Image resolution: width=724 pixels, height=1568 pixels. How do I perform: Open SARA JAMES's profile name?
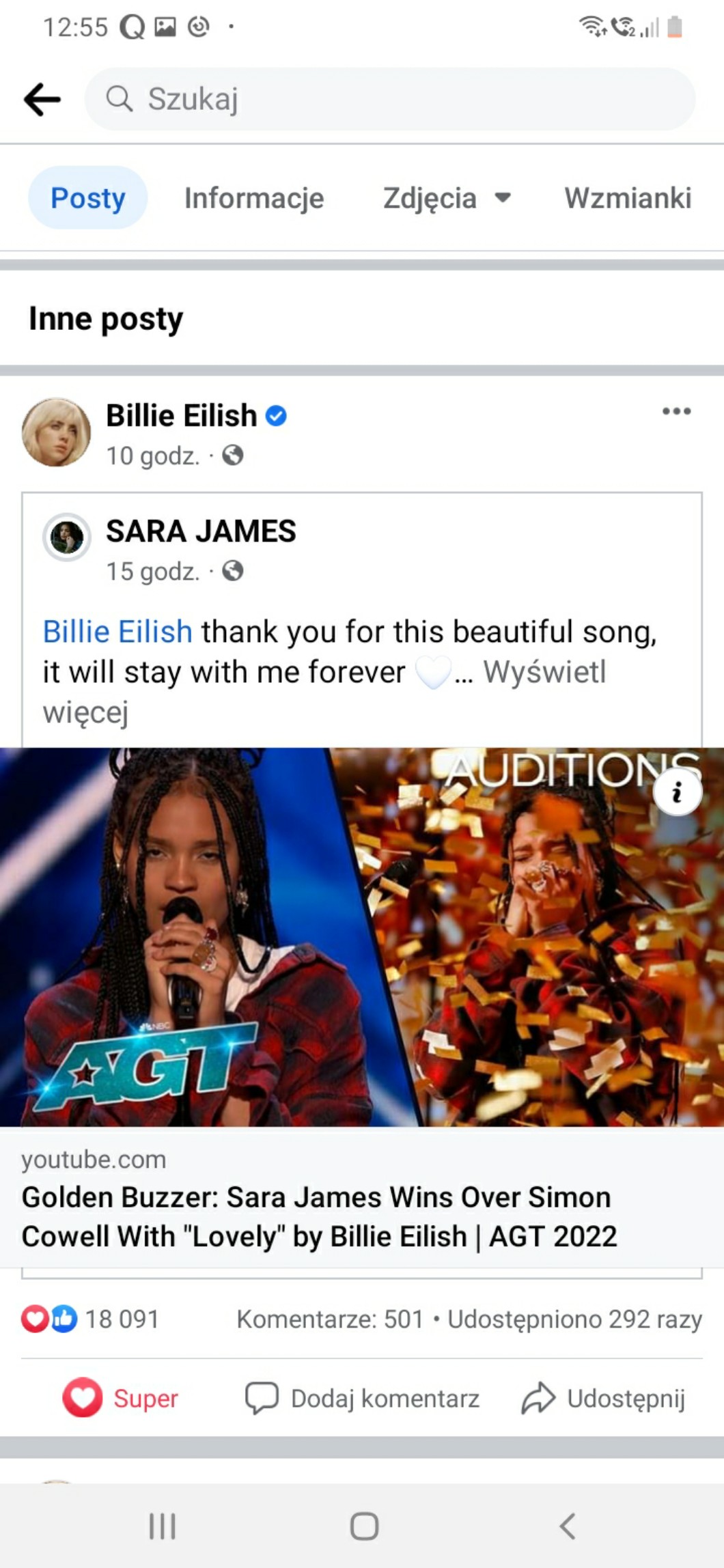coord(201,531)
